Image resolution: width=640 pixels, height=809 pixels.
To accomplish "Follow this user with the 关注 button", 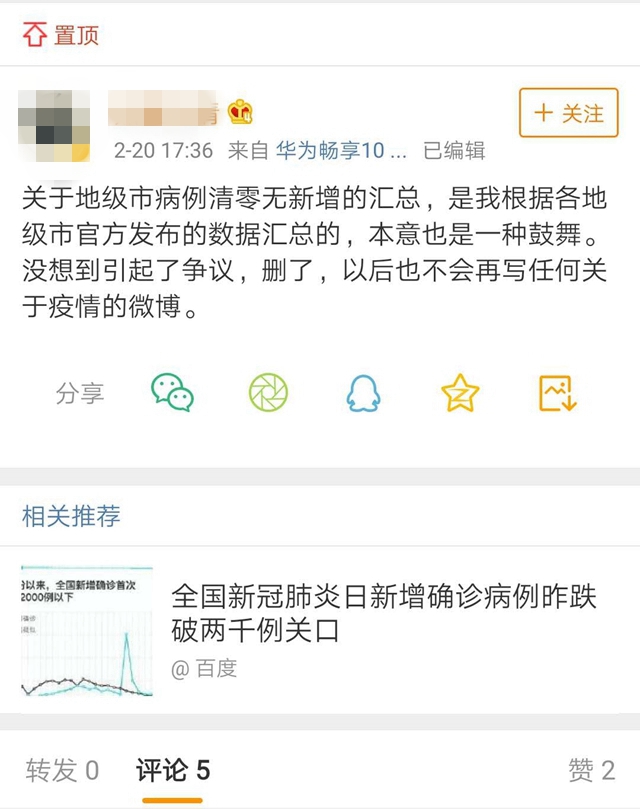I will 568,113.
